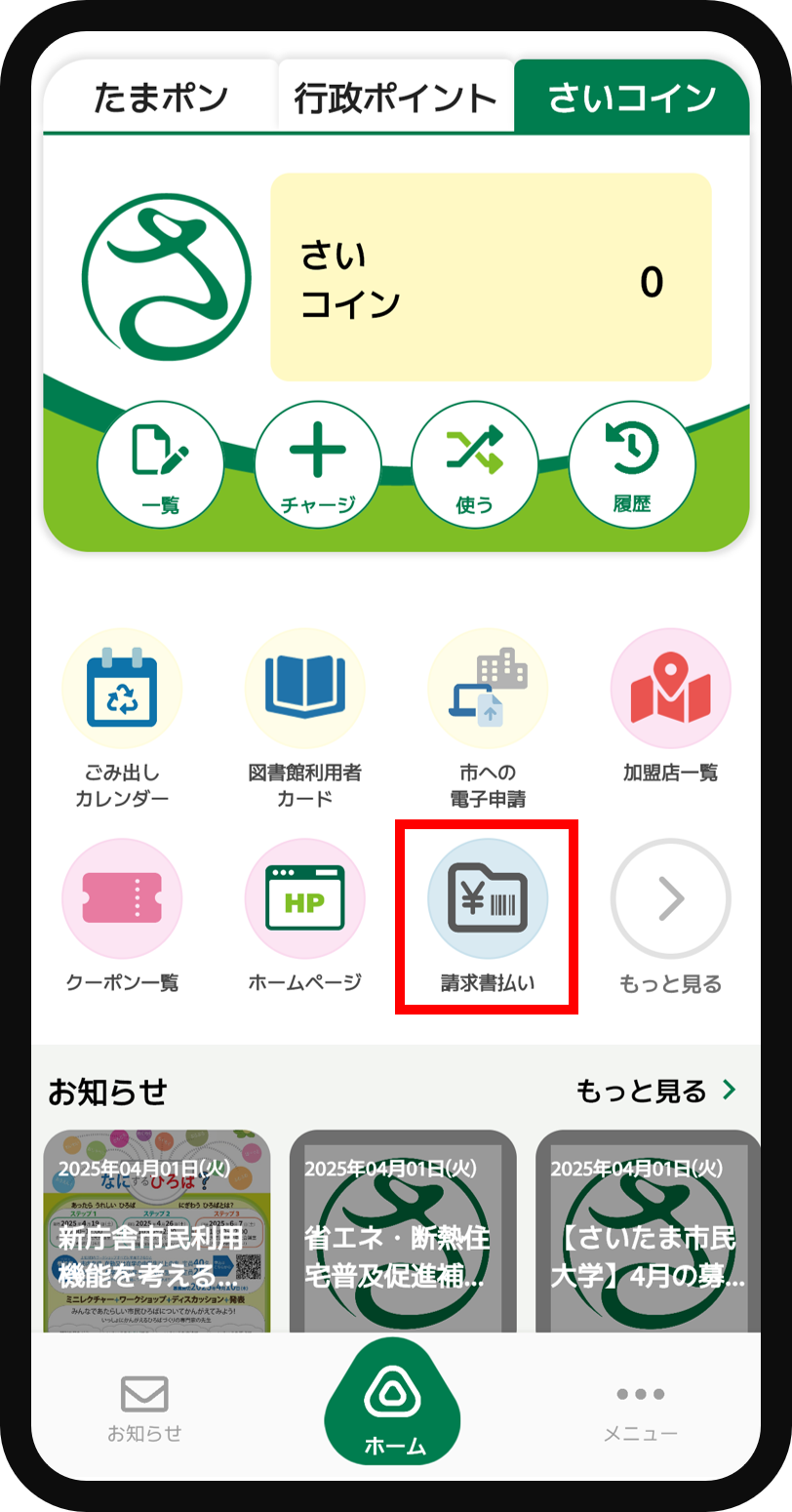Image resolution: width=792 pixels, height=1512 pixels.
Task: Select the さいコイン tab
Action: pyautogui.click(x=631, y=98)
